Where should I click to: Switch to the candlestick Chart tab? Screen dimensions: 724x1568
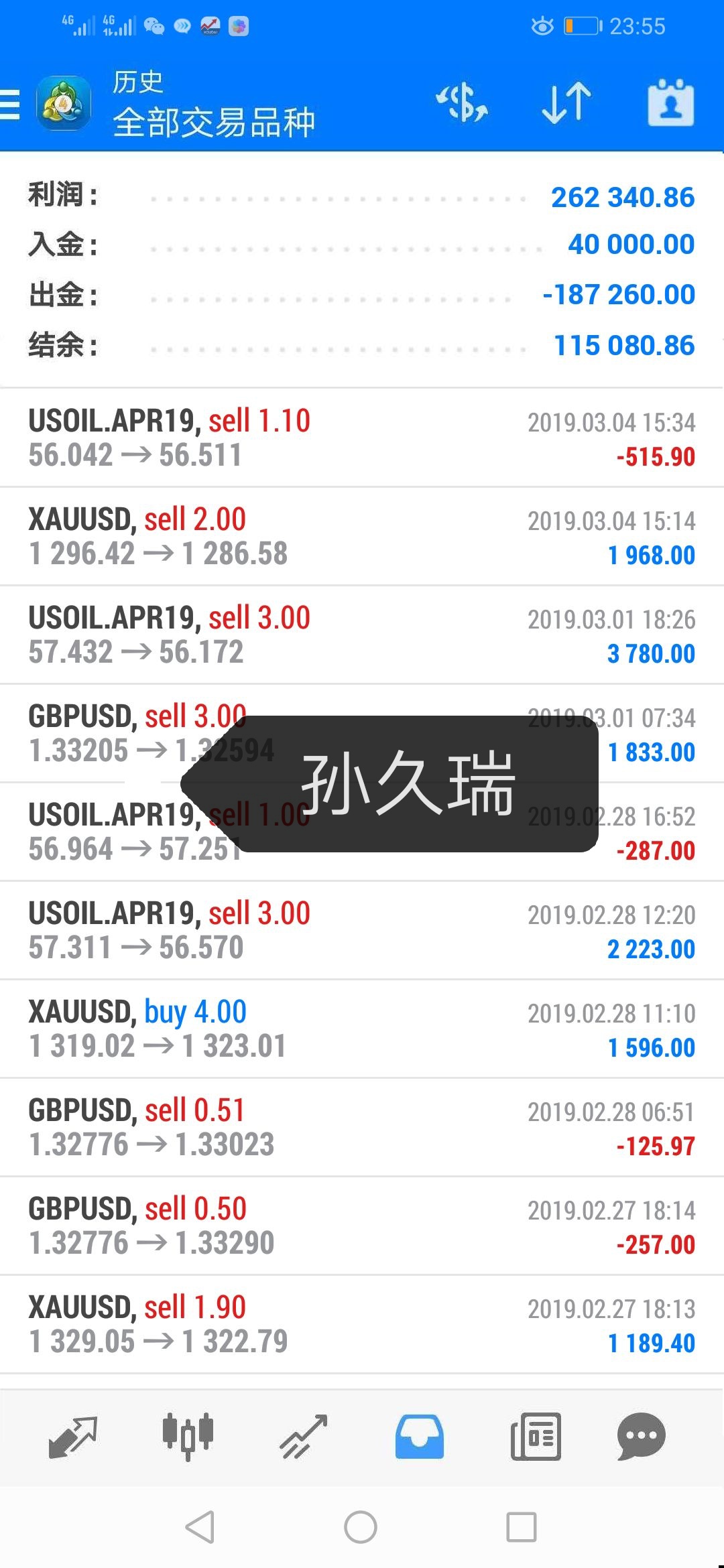click(x=188, y=1437)
